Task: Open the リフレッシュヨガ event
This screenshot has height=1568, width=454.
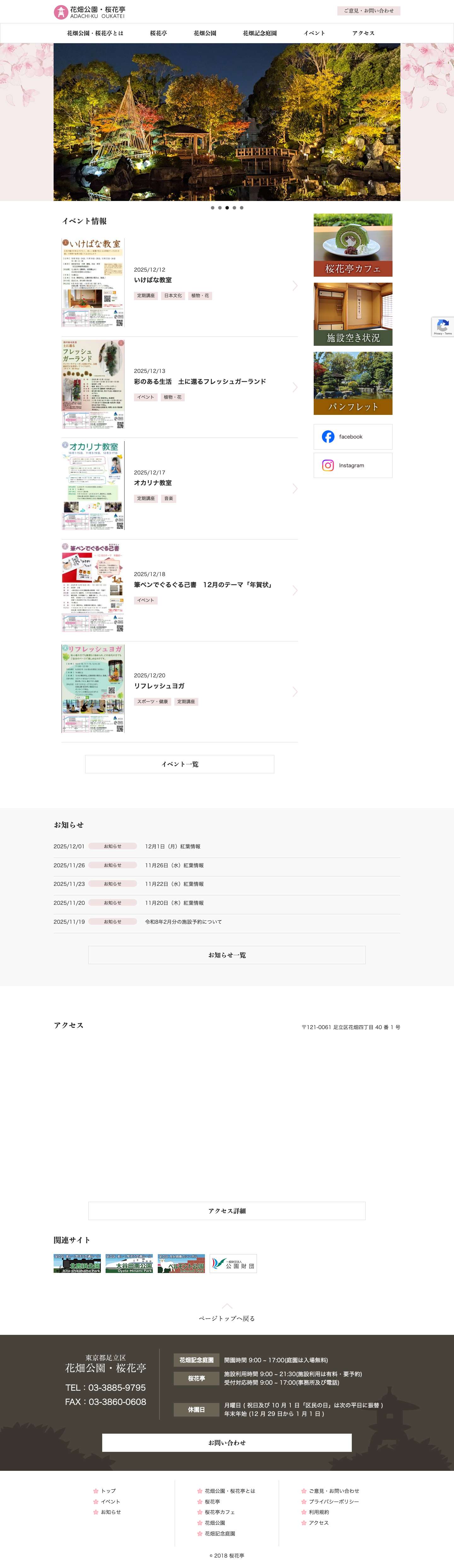Action: (x=159, y=686)
